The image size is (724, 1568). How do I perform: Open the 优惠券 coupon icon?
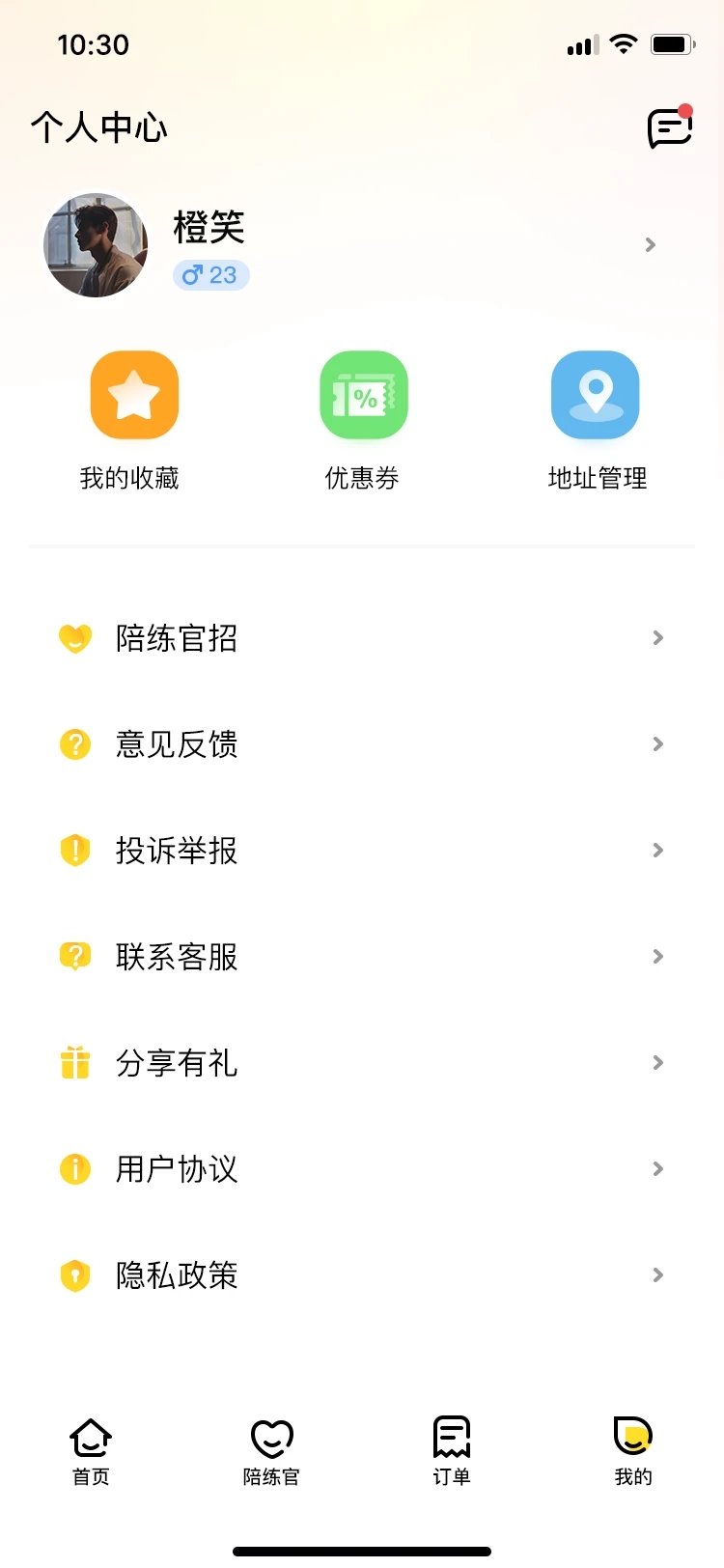pyautogui.click(x=363, y=394)
